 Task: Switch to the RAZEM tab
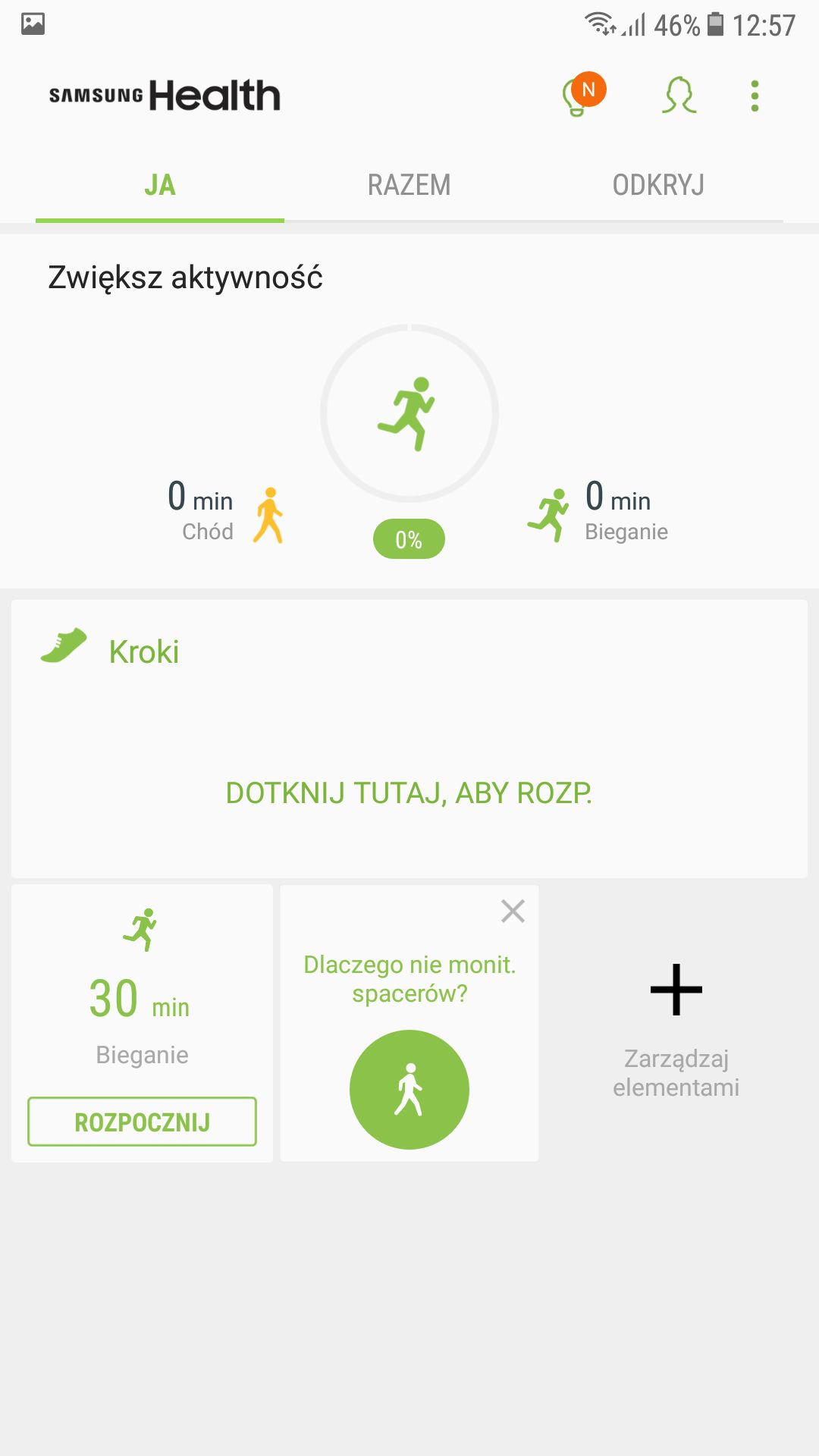point(409,185)
